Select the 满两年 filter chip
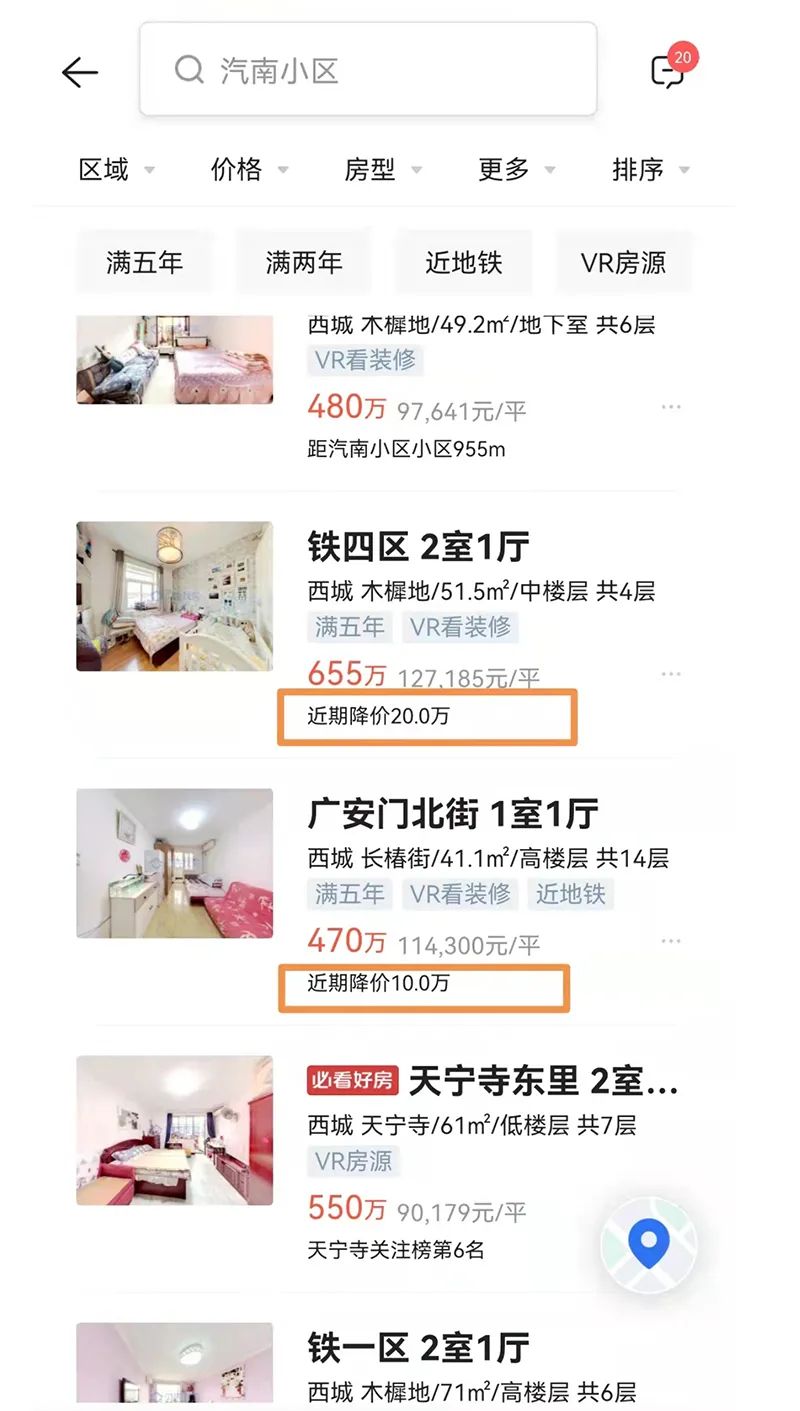The width and height of the screenshot is (800, 1411). 304,263
